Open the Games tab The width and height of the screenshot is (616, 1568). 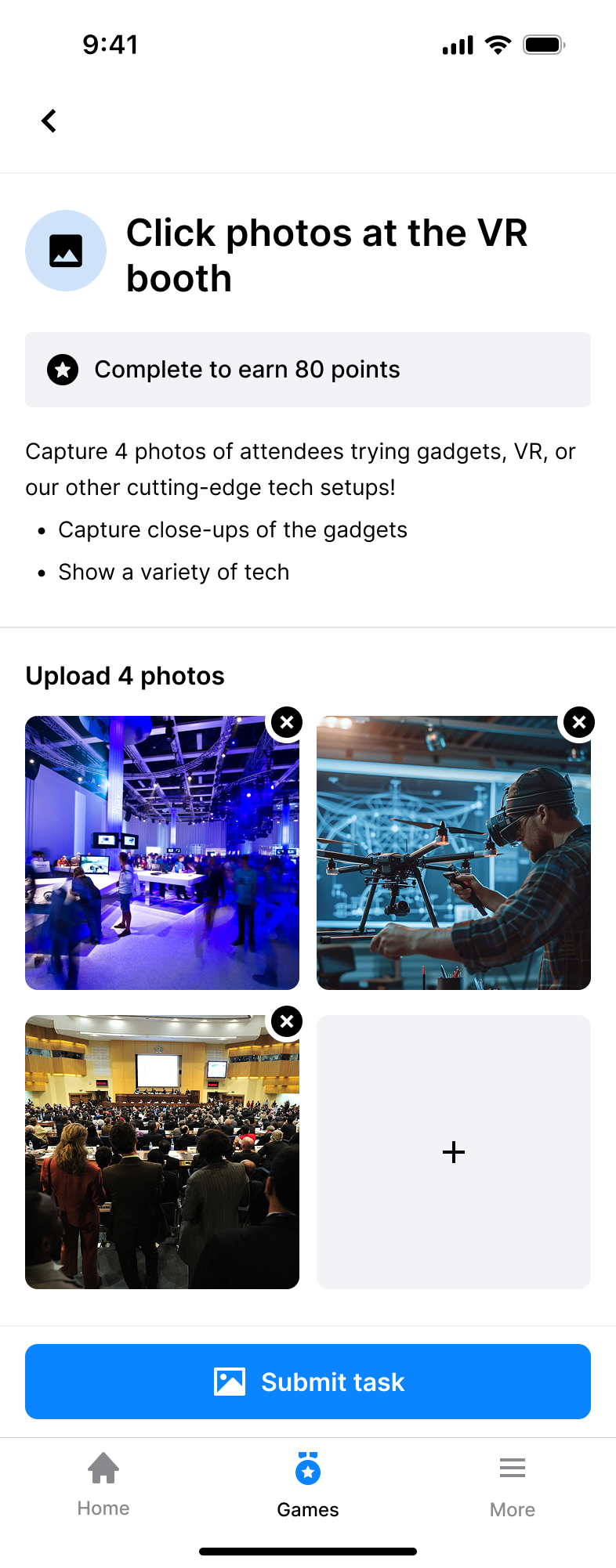coord(308,1483)
